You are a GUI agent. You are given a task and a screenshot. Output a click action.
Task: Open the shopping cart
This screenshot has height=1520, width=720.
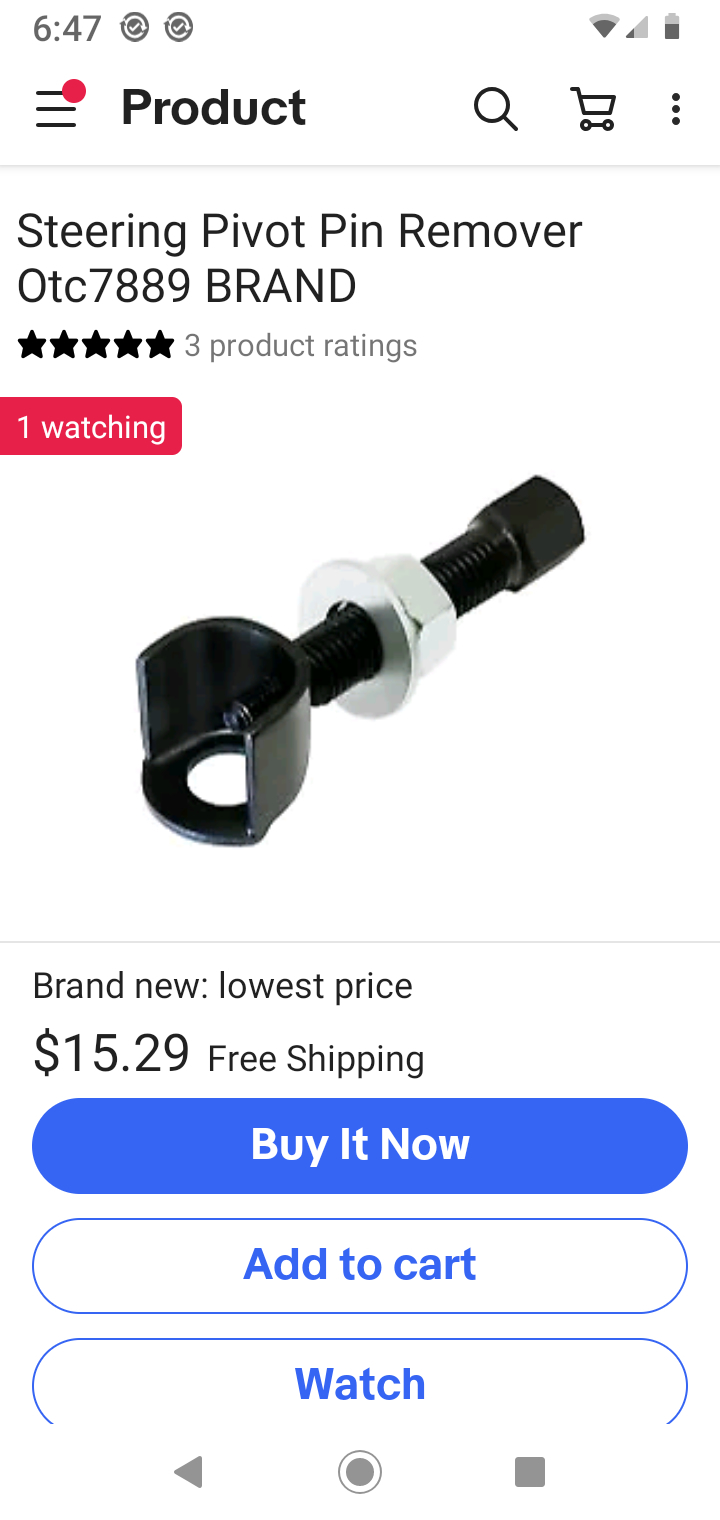(593, 108)
